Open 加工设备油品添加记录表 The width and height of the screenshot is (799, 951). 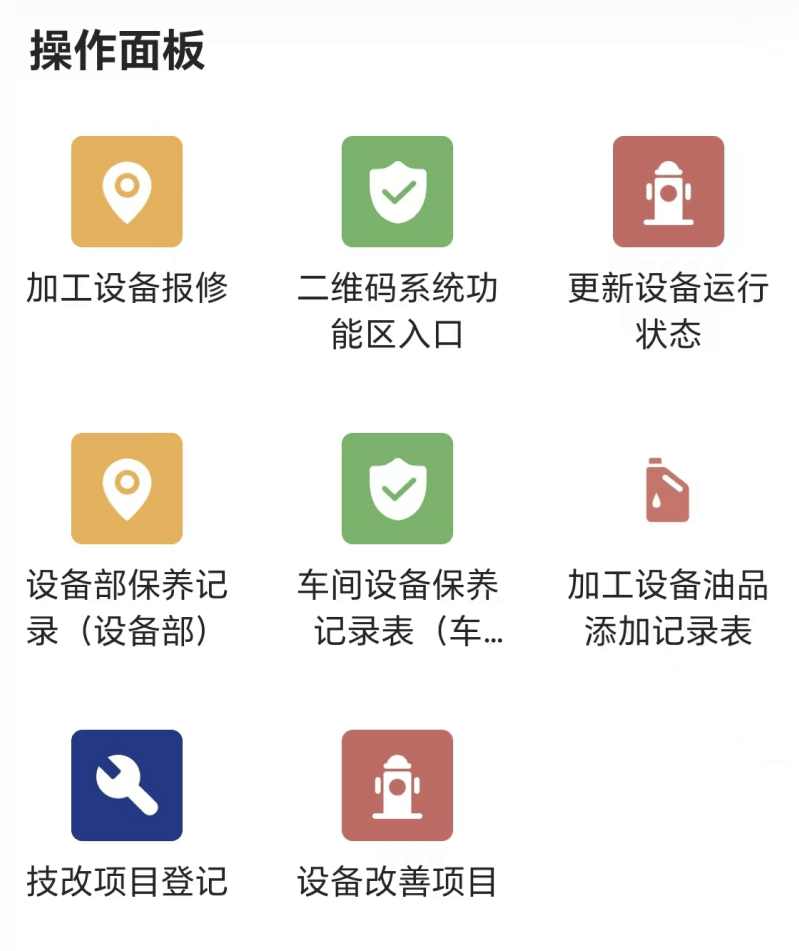(x=668, y=489)
